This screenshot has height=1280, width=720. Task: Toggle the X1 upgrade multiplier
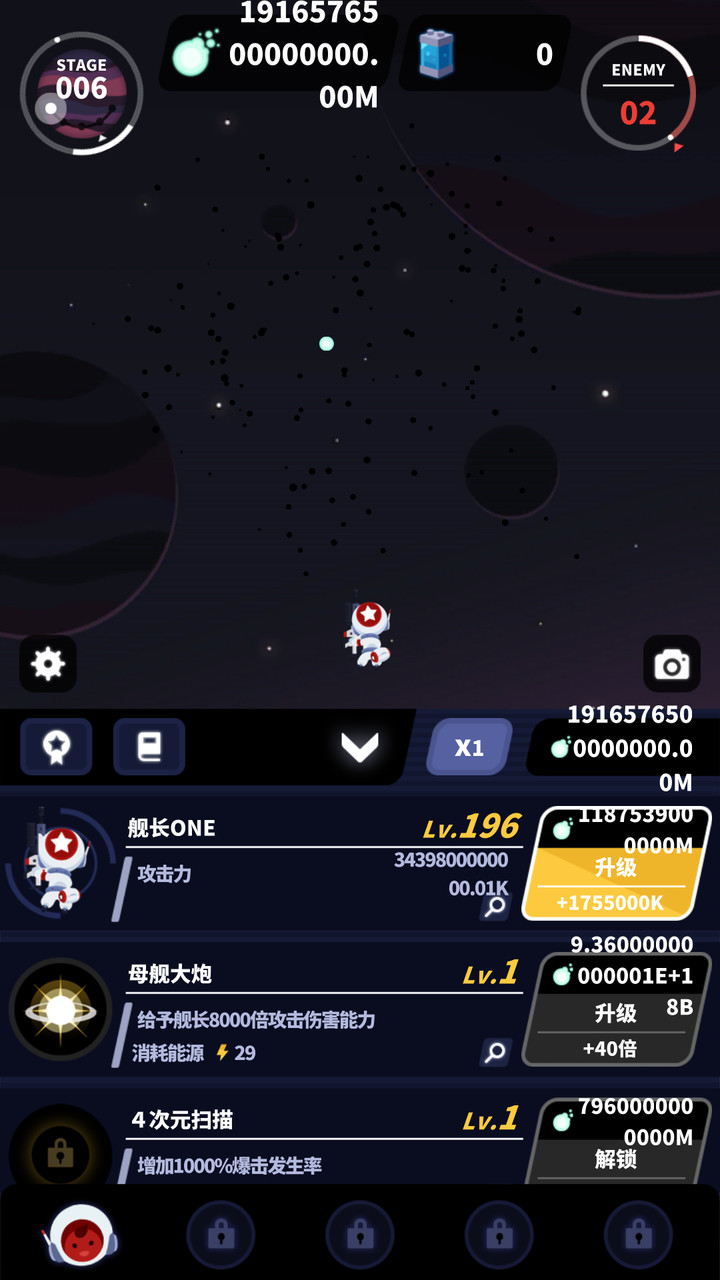[467, 746]
